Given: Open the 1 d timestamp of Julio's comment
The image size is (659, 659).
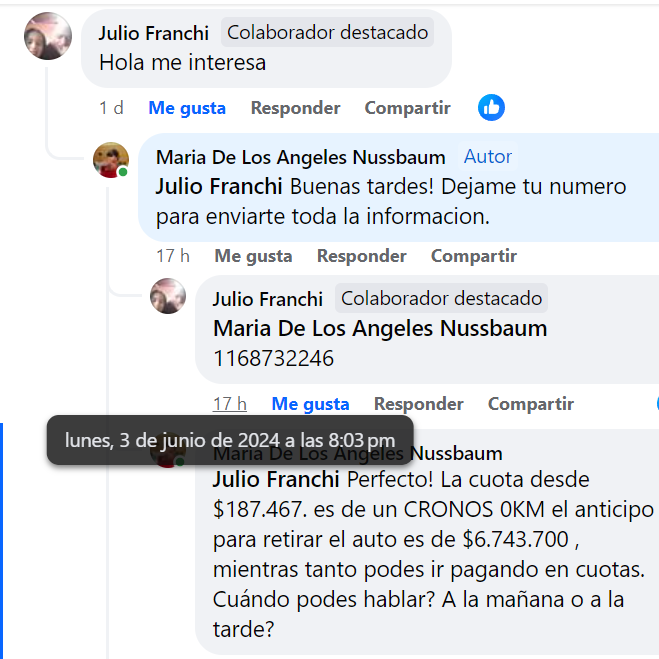Looking at the screenshot, I should [111, 108].
